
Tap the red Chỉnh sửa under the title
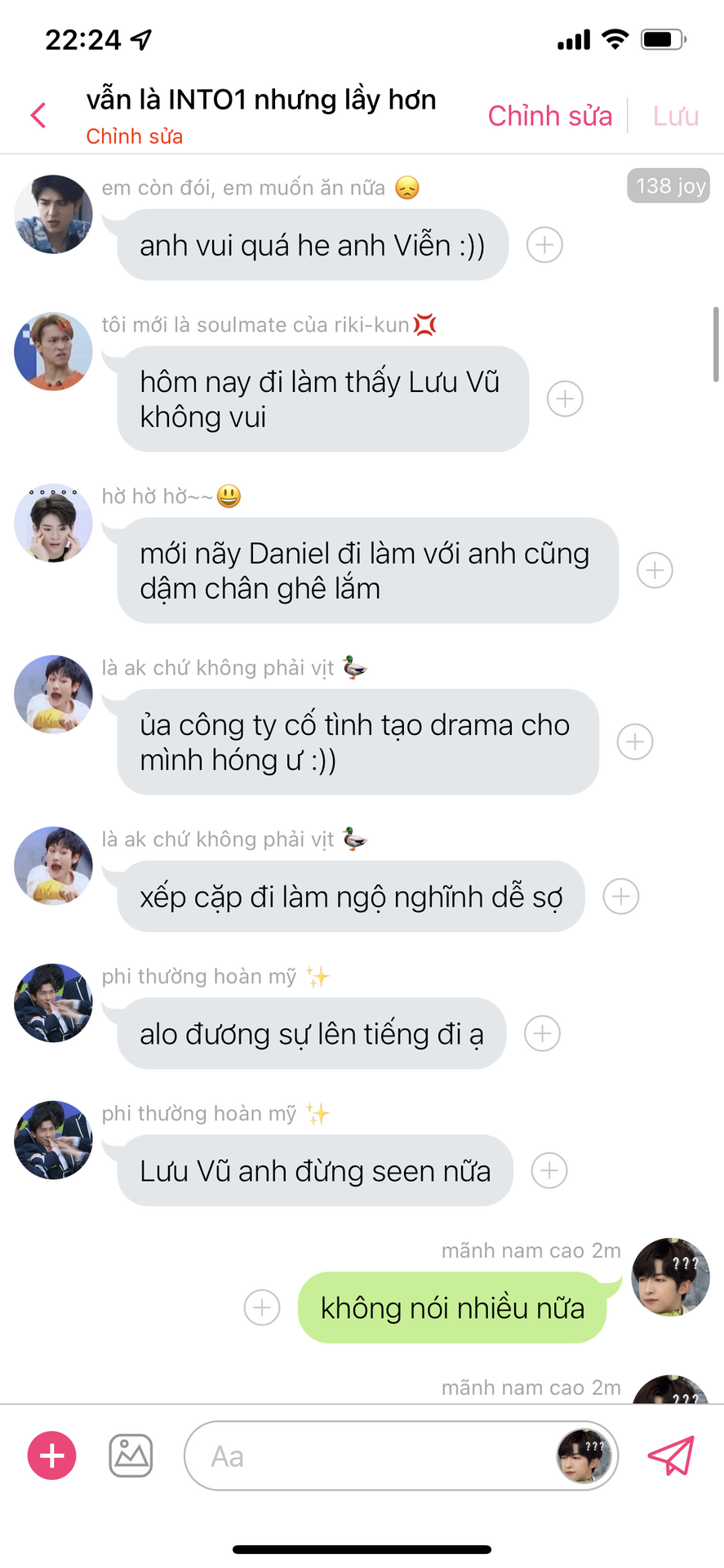(x=135, y=136)
